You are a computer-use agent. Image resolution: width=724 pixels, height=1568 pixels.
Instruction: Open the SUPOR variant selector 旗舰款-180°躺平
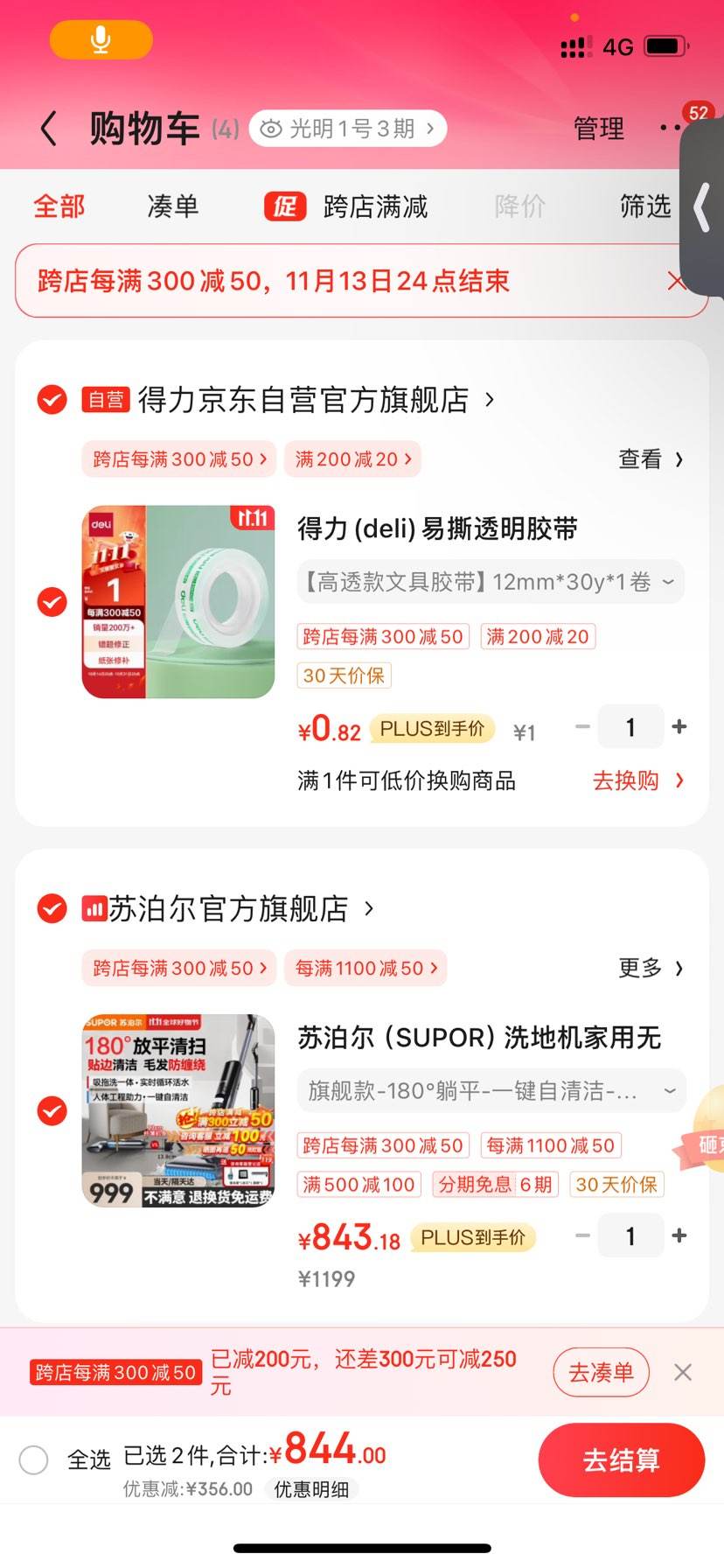(x=490, y=1090)
